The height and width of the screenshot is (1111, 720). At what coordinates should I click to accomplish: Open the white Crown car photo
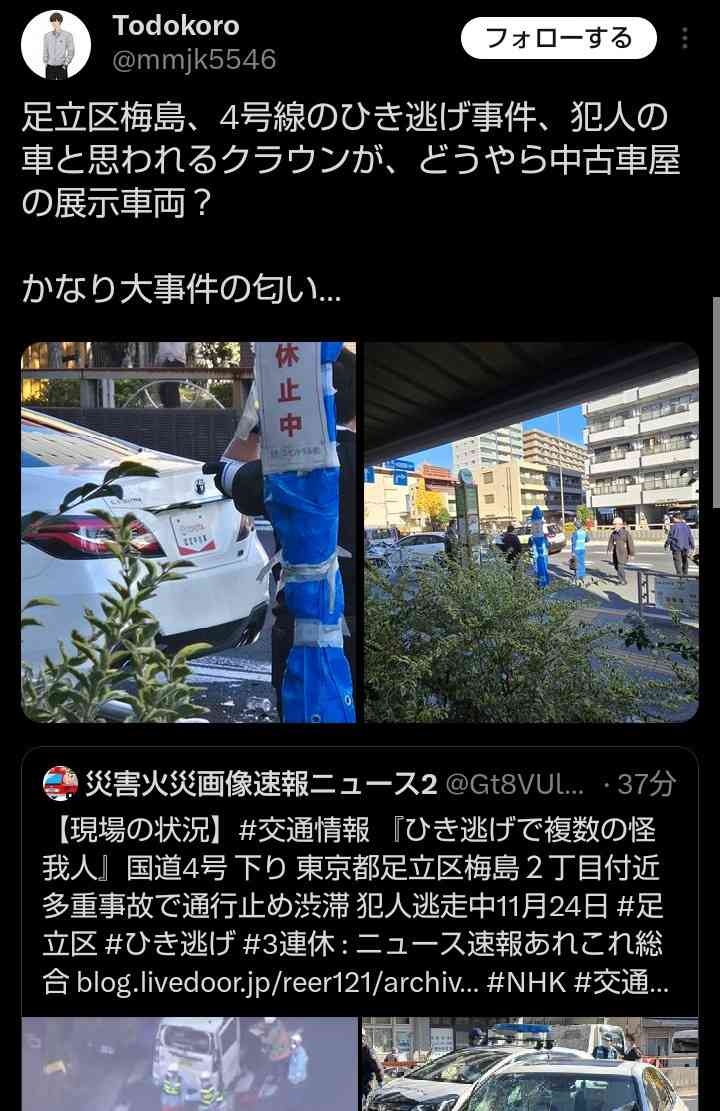(188, 532)
